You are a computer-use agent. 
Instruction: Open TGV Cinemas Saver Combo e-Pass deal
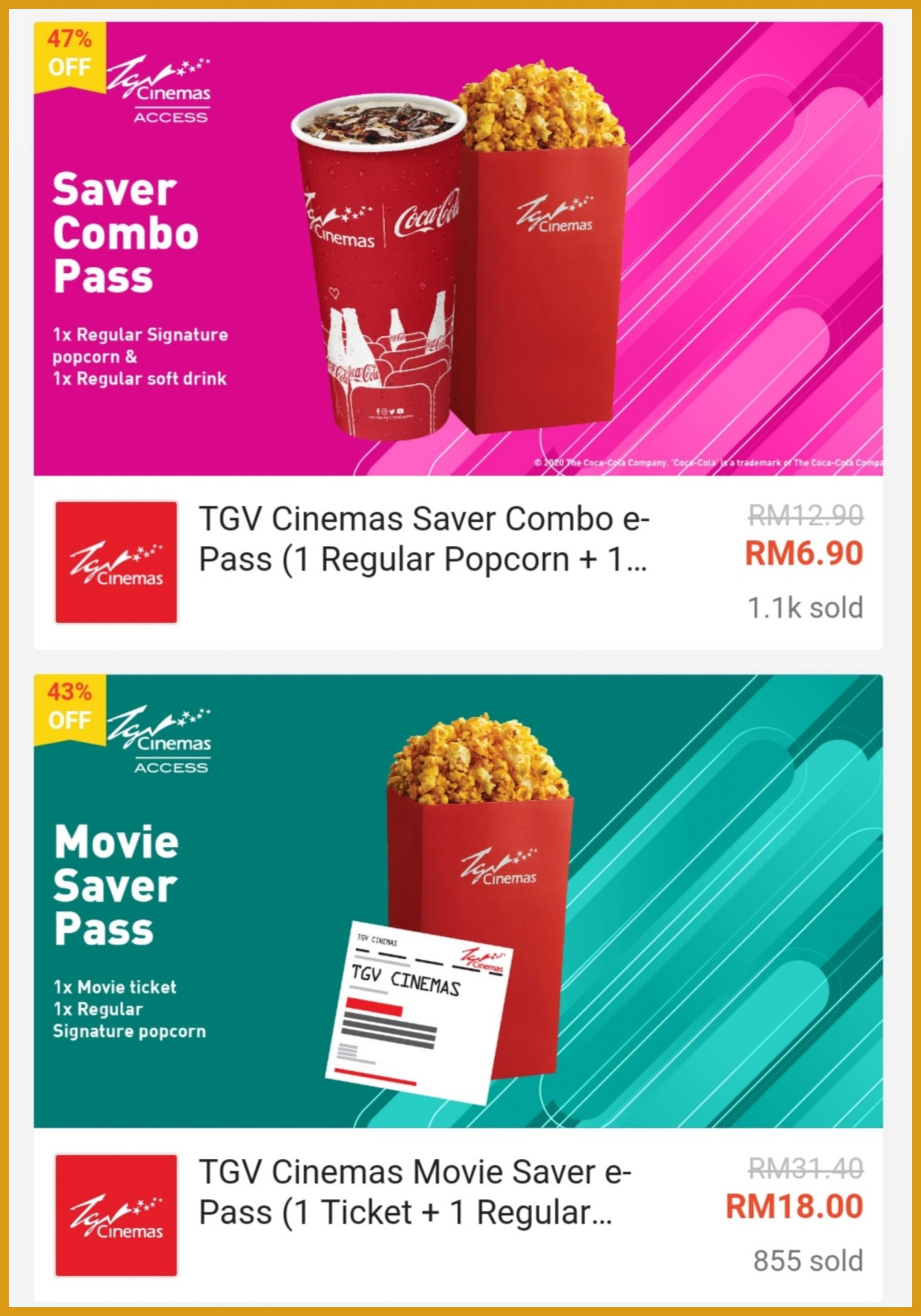click(423, 539)
